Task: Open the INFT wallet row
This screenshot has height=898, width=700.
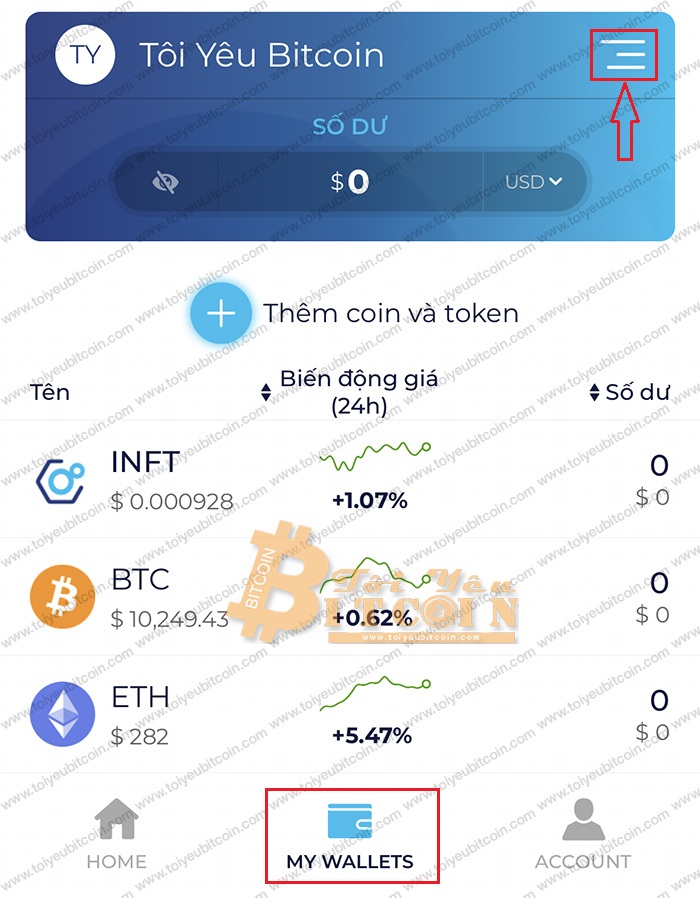Action: click(350, 480)
